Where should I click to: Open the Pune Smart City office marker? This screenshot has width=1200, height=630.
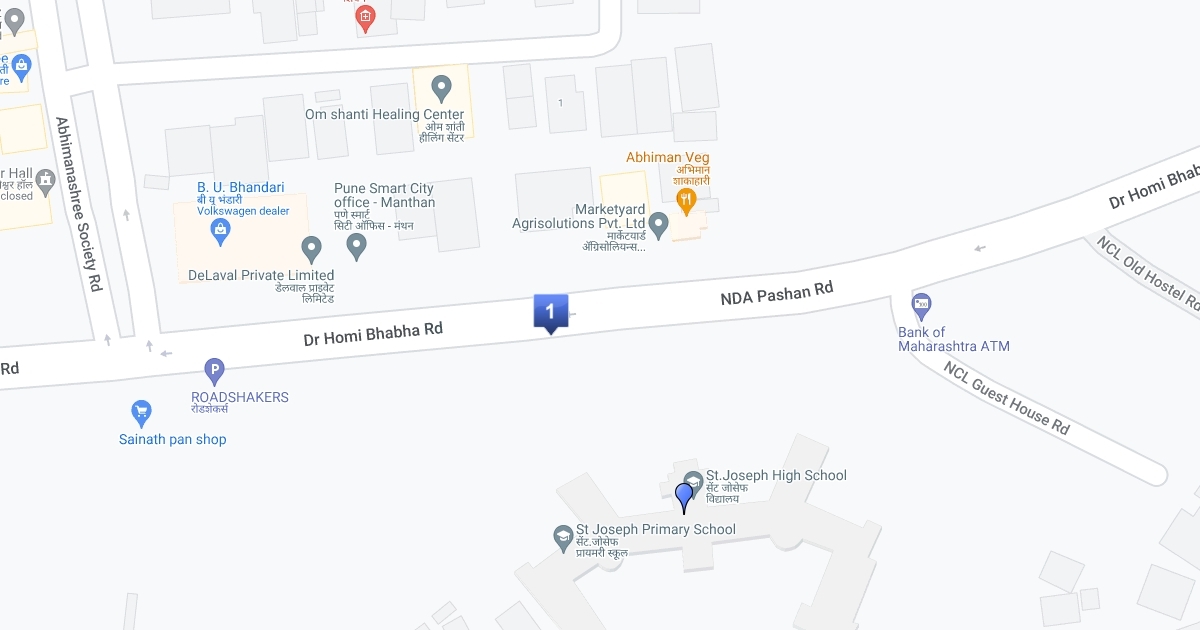356,243
